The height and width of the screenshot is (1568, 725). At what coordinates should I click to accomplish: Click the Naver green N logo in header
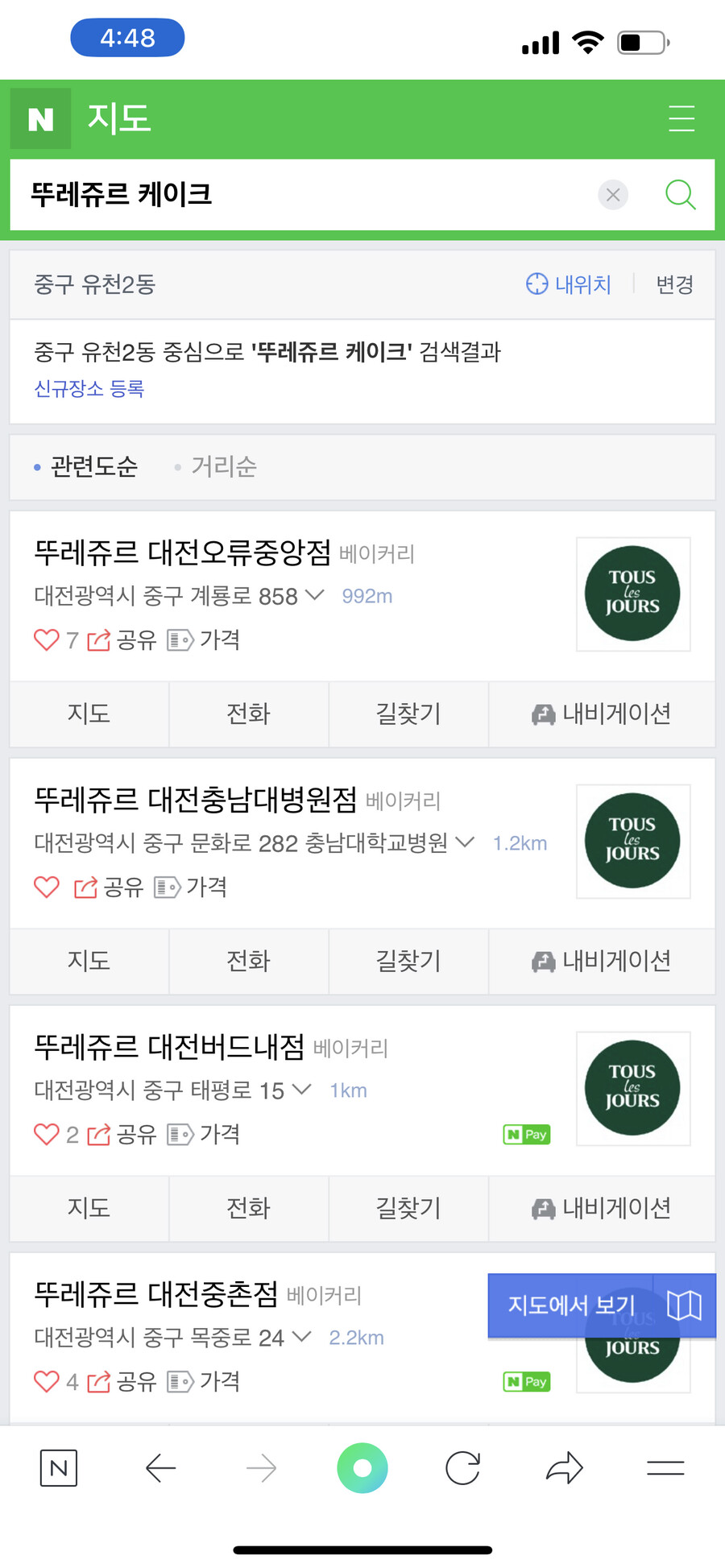click(x=39, y=118)
